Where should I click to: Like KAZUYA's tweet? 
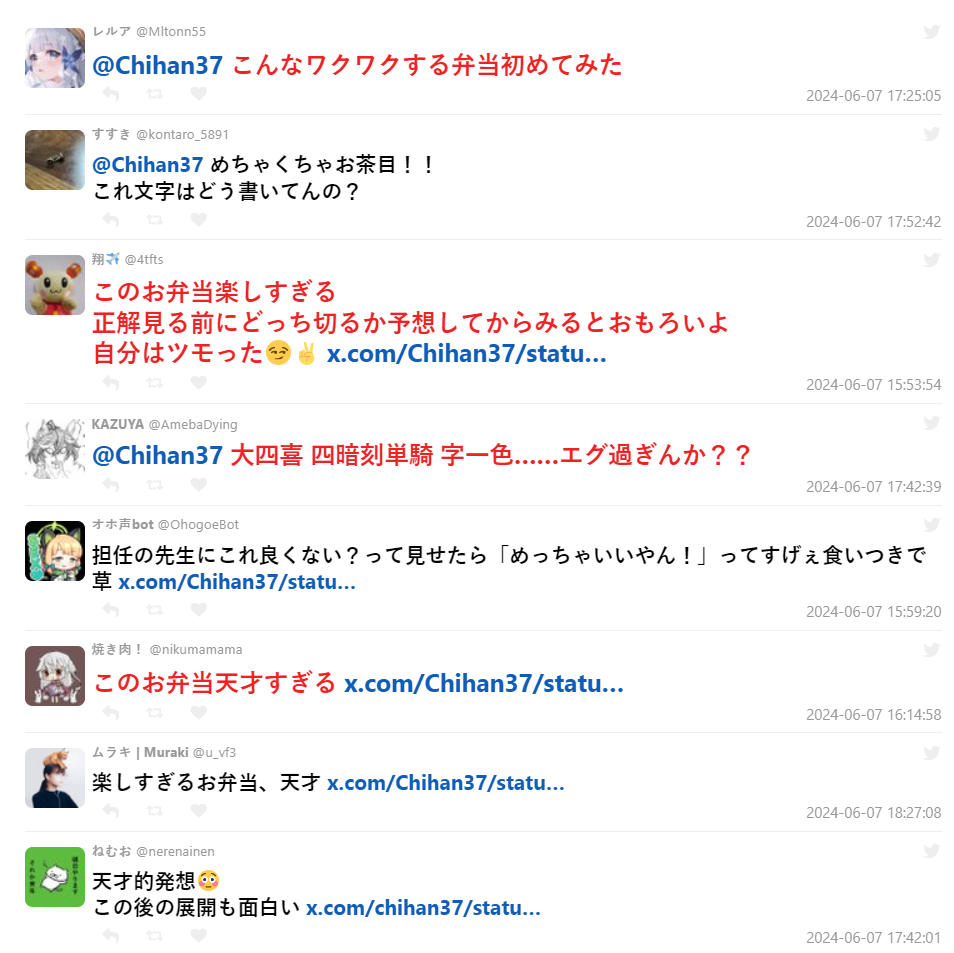(x=198, y=485)
